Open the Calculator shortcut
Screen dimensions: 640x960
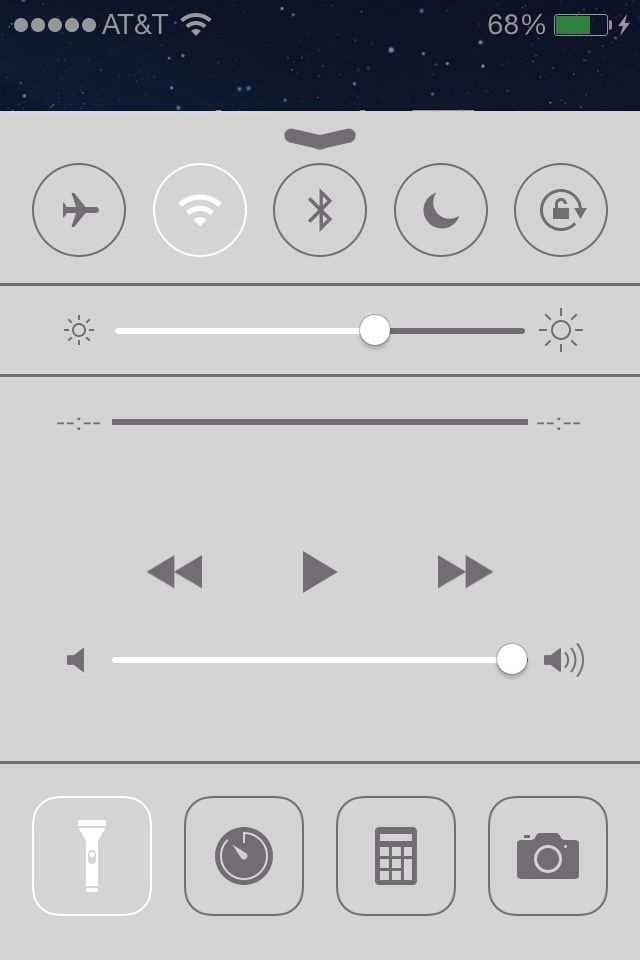point(396,856)
